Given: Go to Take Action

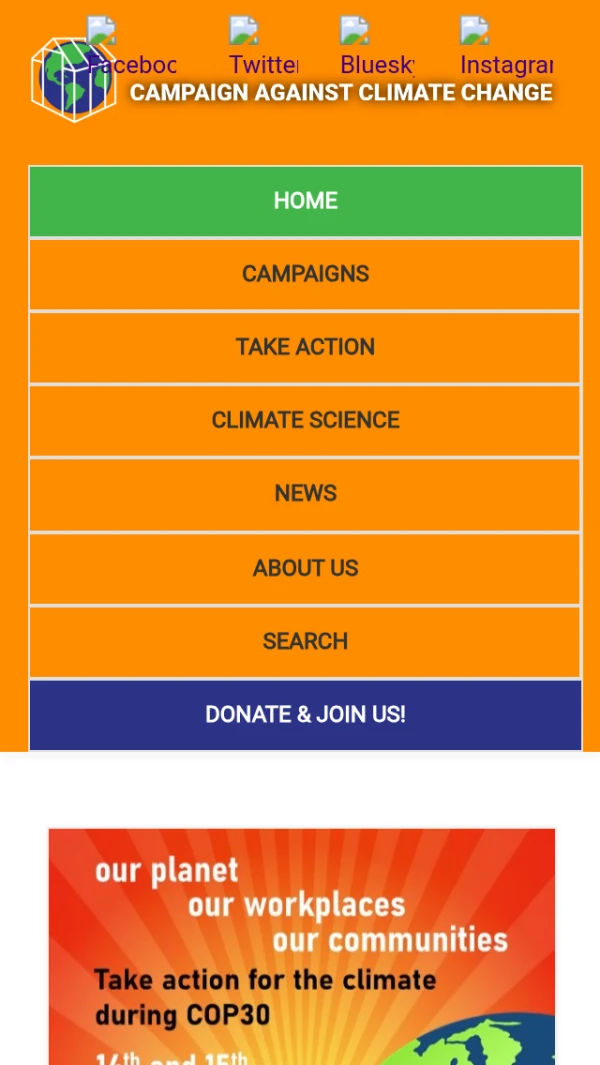Looking at the screenshot, I should [x=305, y=347].
